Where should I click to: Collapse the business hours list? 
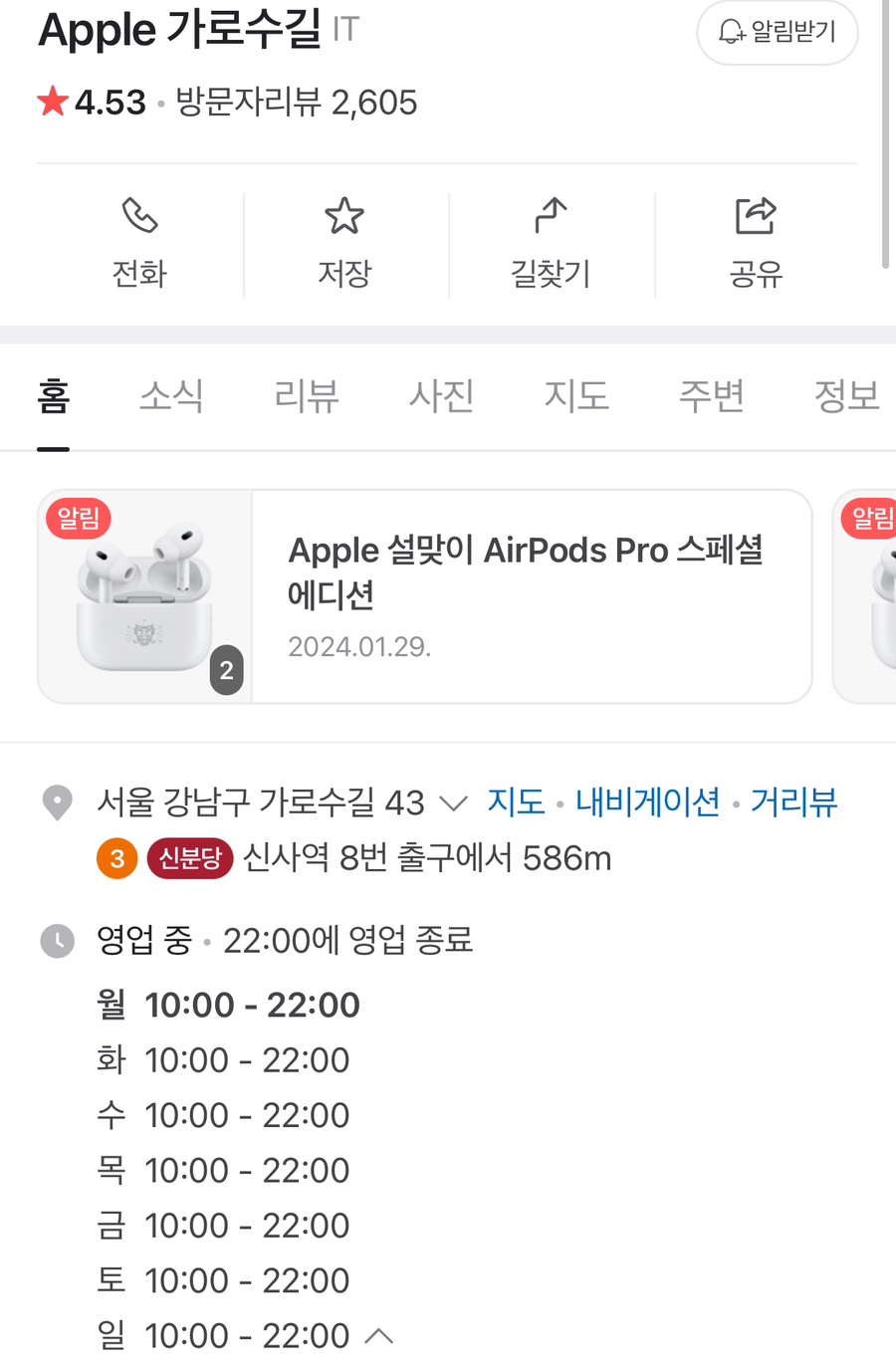(x=379, y=1335)
